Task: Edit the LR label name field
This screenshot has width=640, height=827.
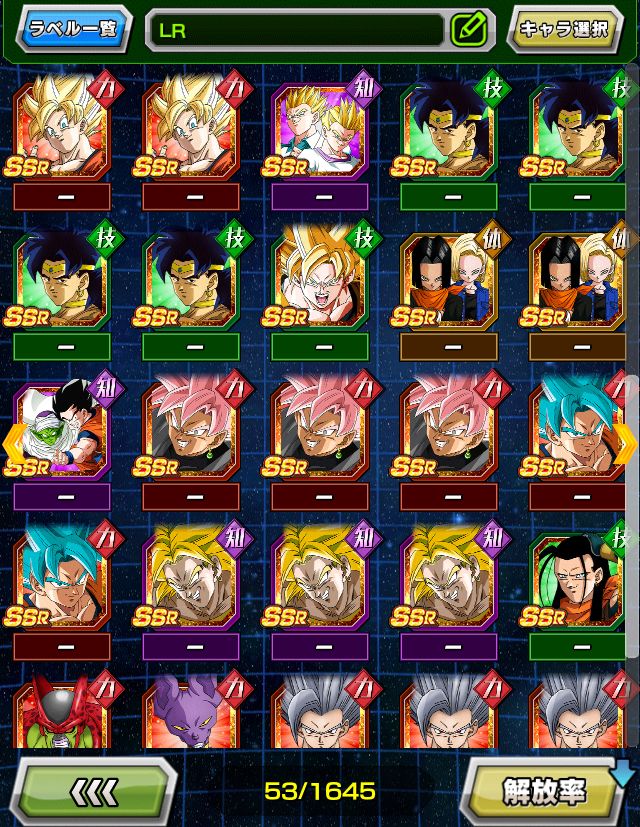Action: coord(295,30)
